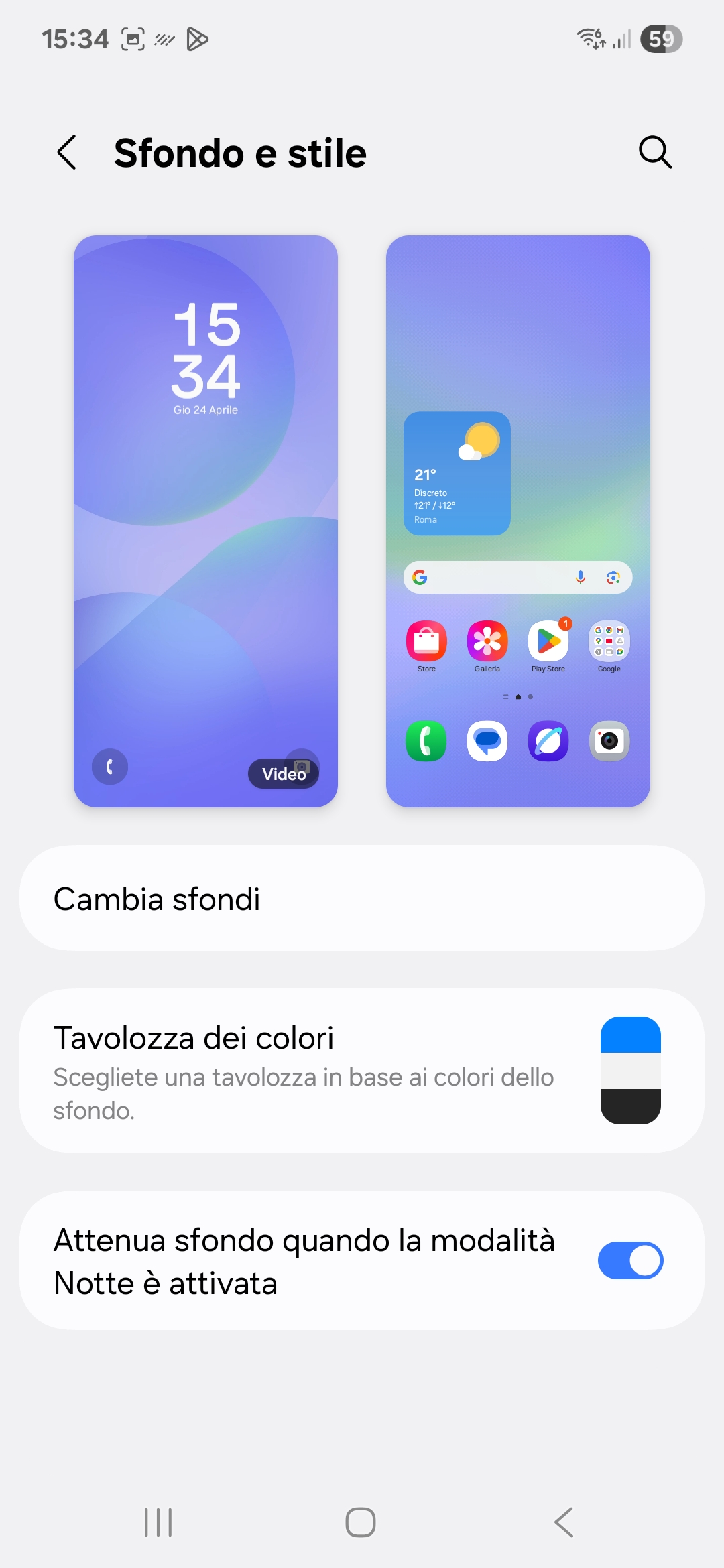This screenshot has width=724, height=1568.
Task: Open the home screen wallpaper preview
Action: click(518, 521)
